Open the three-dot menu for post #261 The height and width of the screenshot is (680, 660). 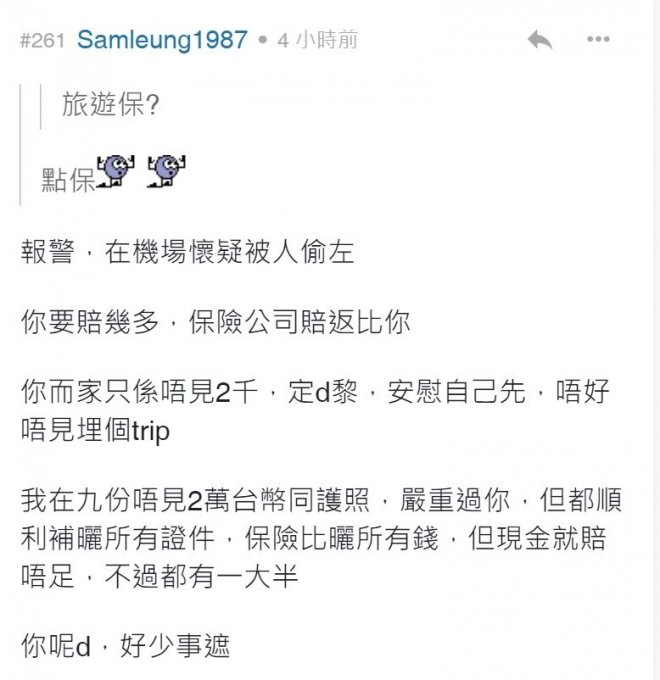pyautogui.click(x=599, y=40)
